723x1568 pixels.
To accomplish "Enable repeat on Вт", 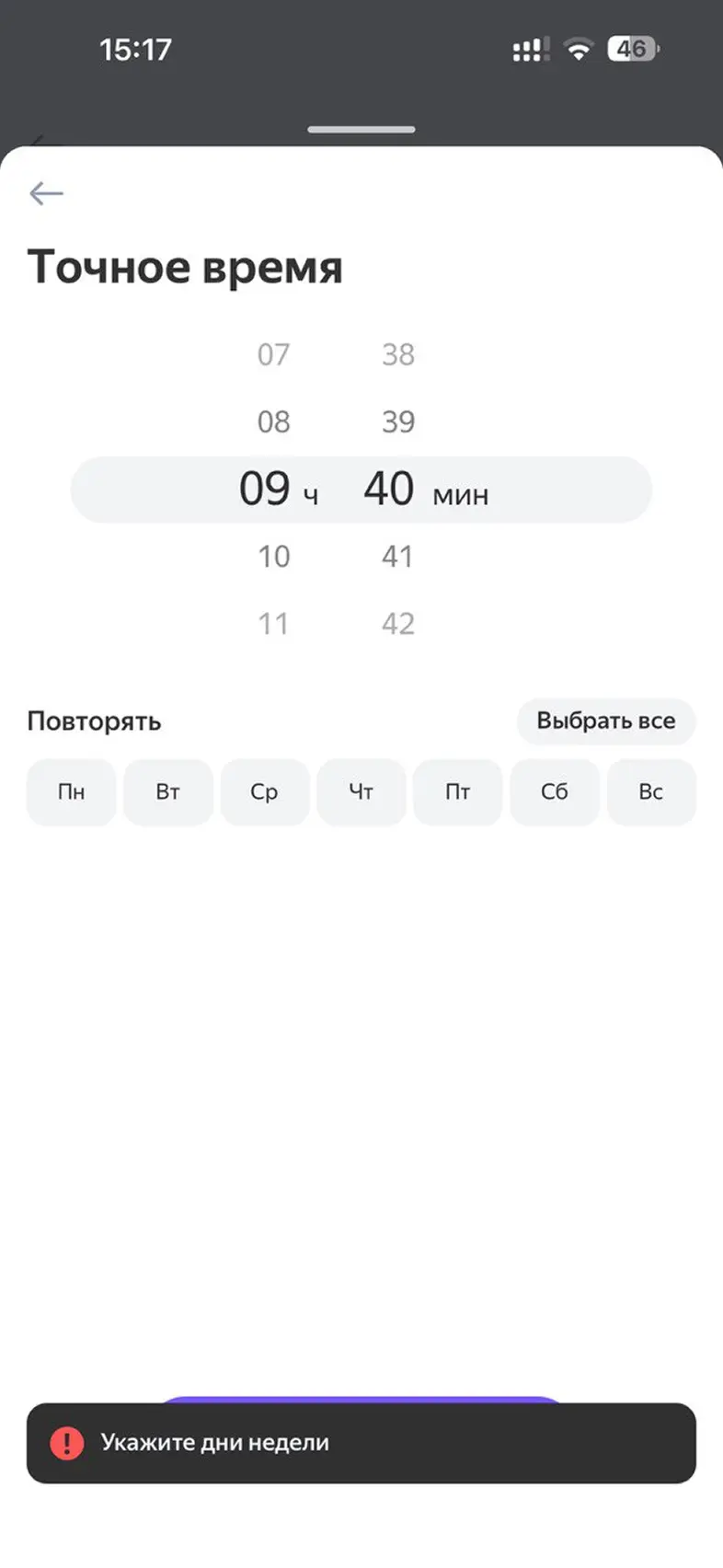I will pyautogui.click(x=168, y=792).
